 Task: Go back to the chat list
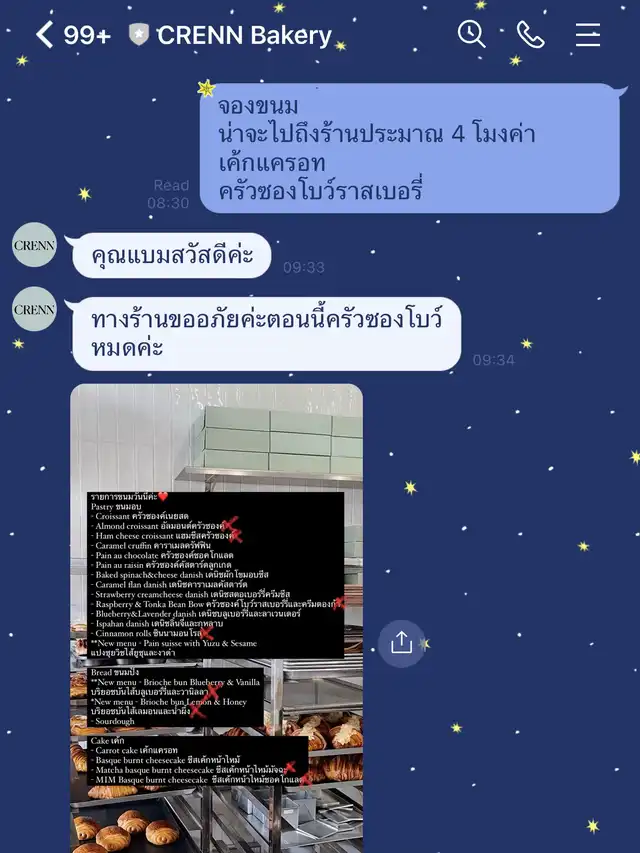pos(45,35)
